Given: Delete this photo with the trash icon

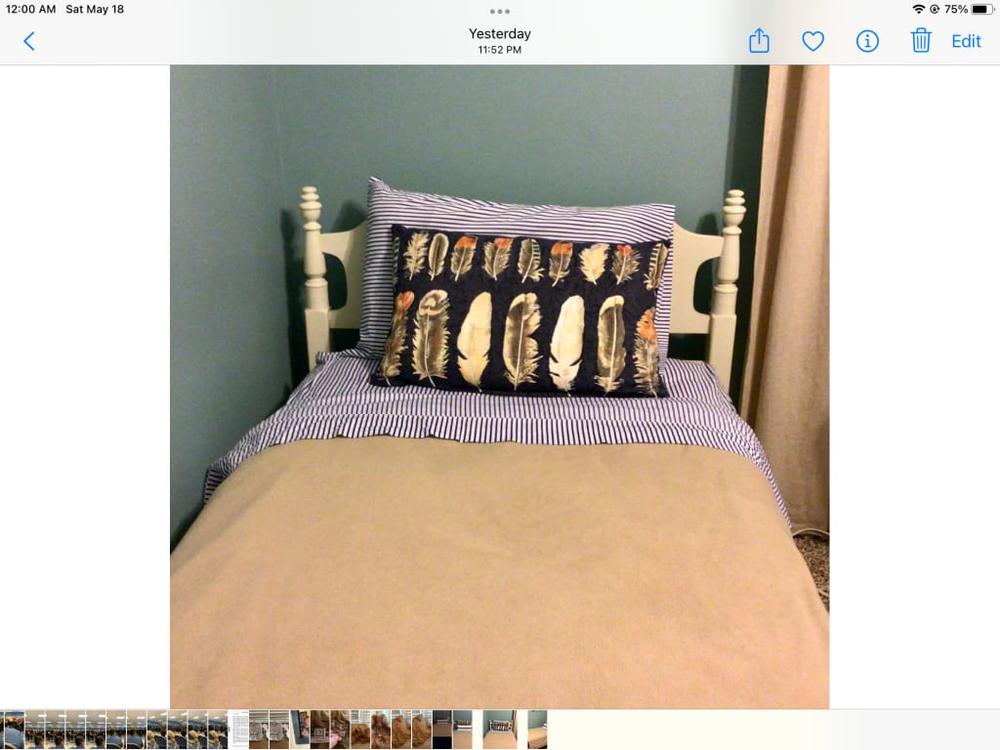Looking at the screenshot, I should click(x=921, y=41).
